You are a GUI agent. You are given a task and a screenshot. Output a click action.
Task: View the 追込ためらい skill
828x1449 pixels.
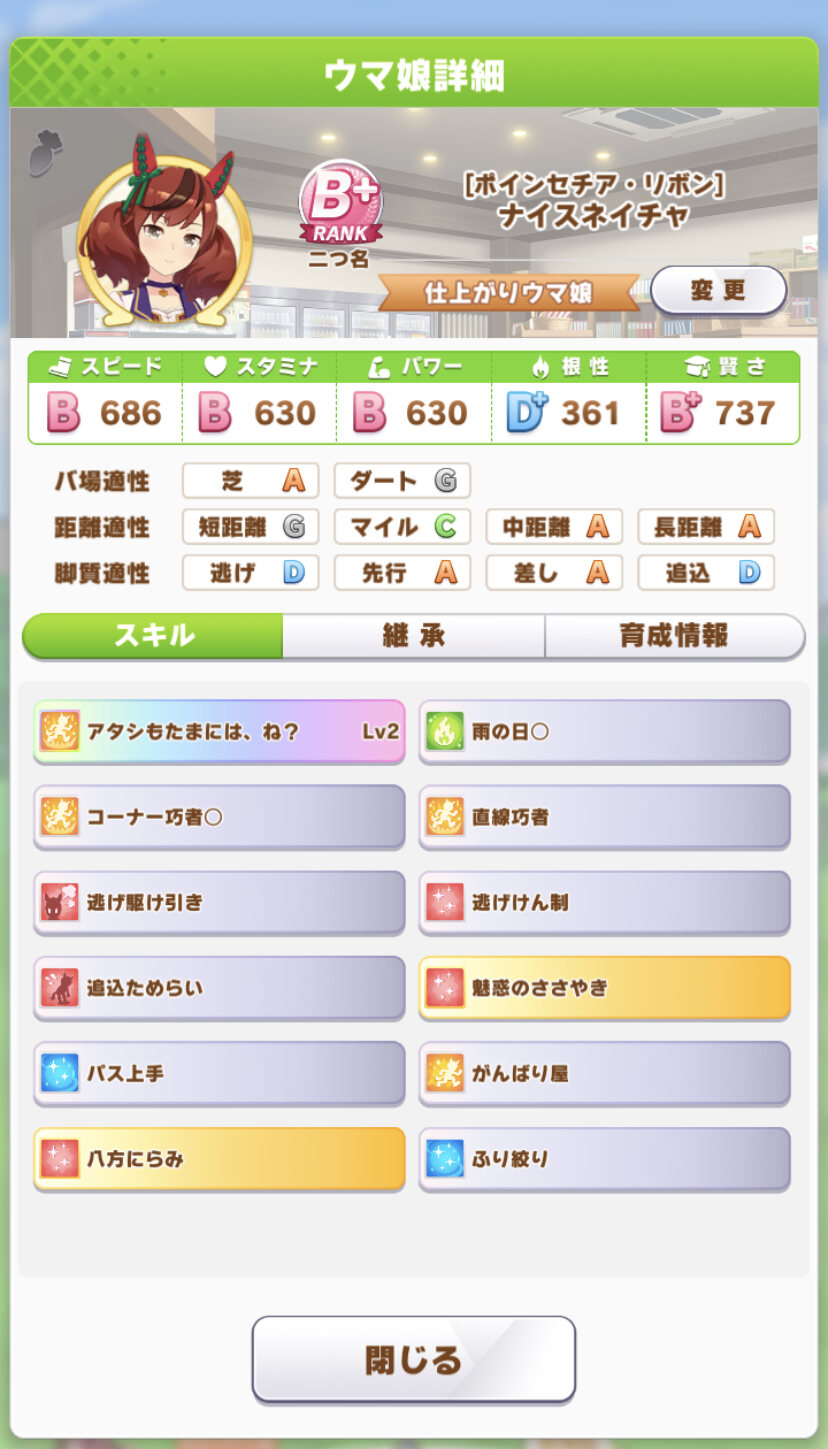(x=219, y=989)
